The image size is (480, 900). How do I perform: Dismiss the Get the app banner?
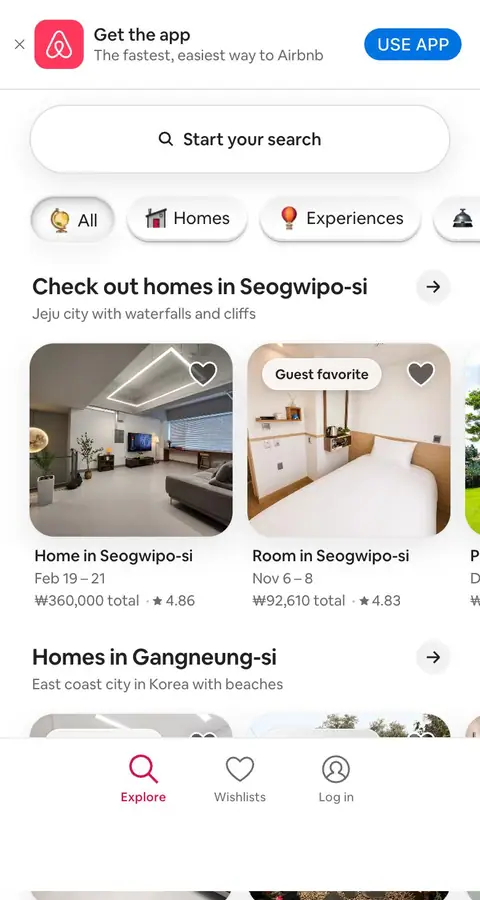coord(20,44)
